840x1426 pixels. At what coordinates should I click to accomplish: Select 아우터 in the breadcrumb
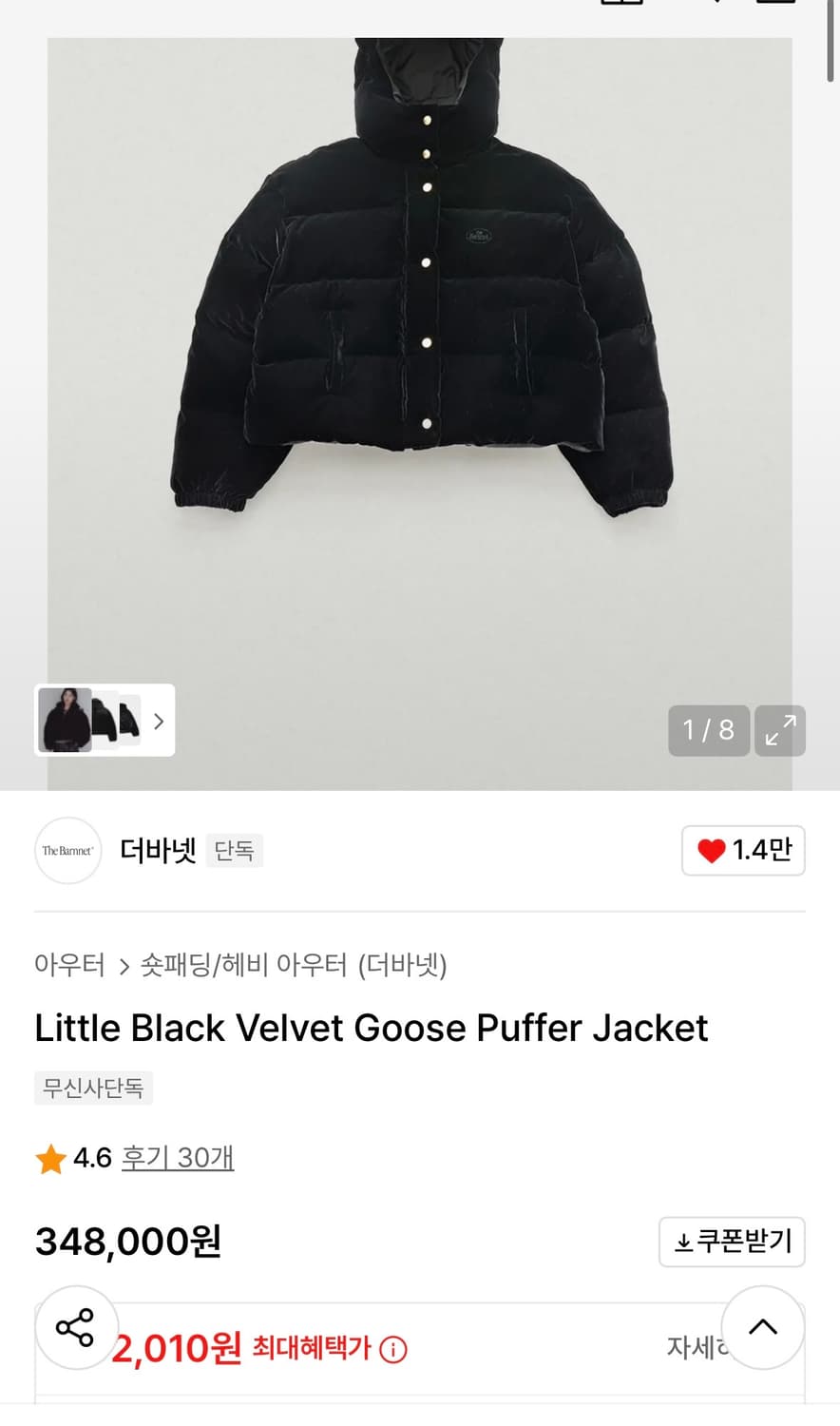pyautogui.click(x=70, y=965)
